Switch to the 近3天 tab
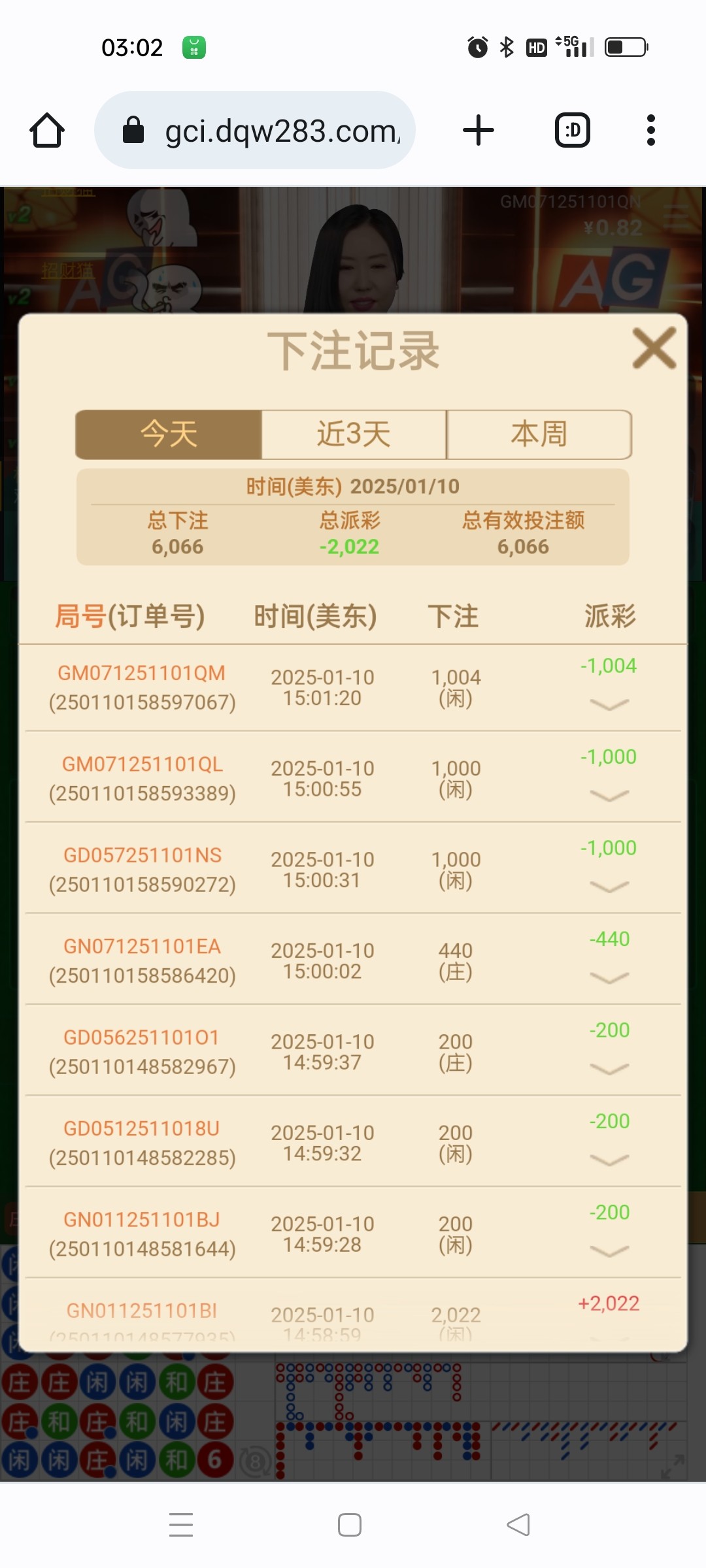Screen dimensions: 706x1568 click(x=354, y=434)
